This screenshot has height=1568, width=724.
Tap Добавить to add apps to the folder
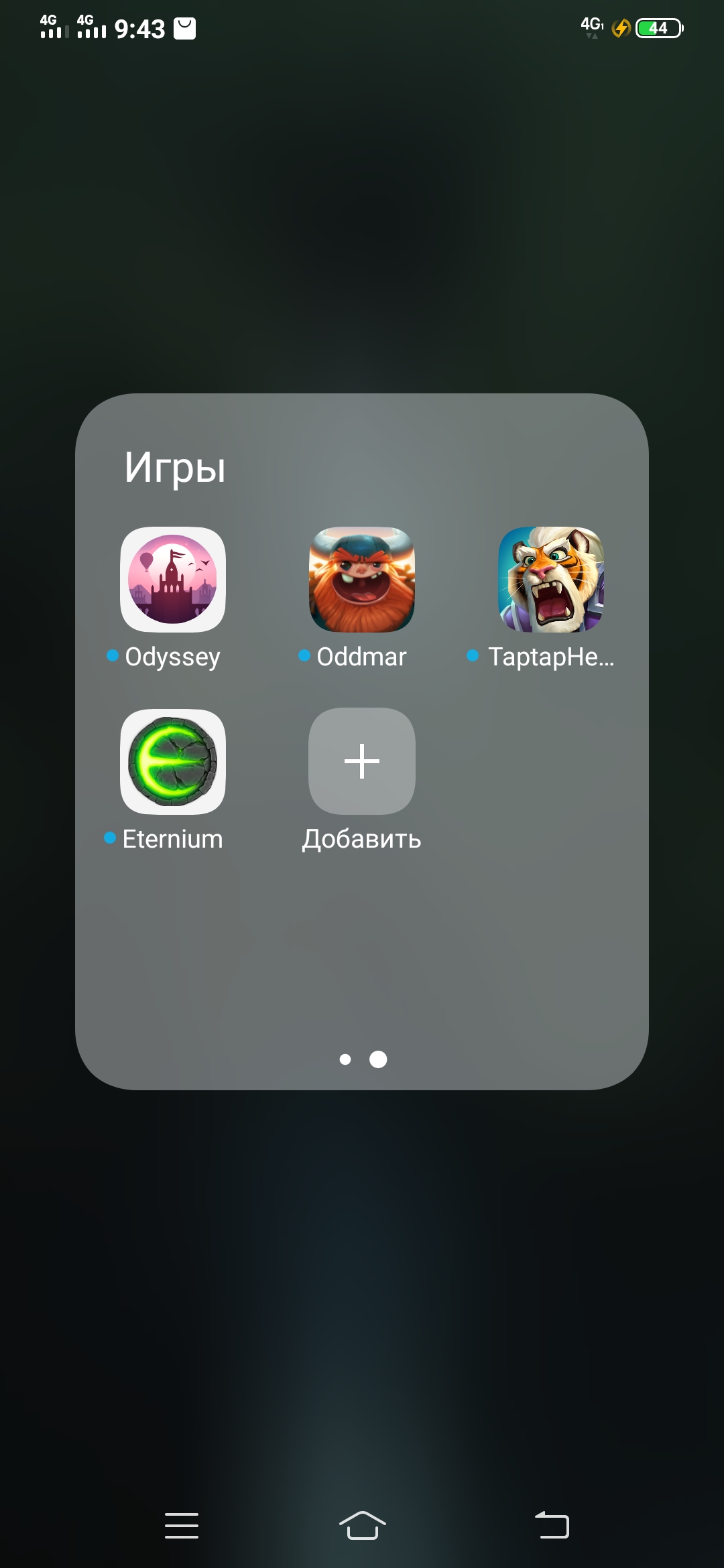coord(362,762)
